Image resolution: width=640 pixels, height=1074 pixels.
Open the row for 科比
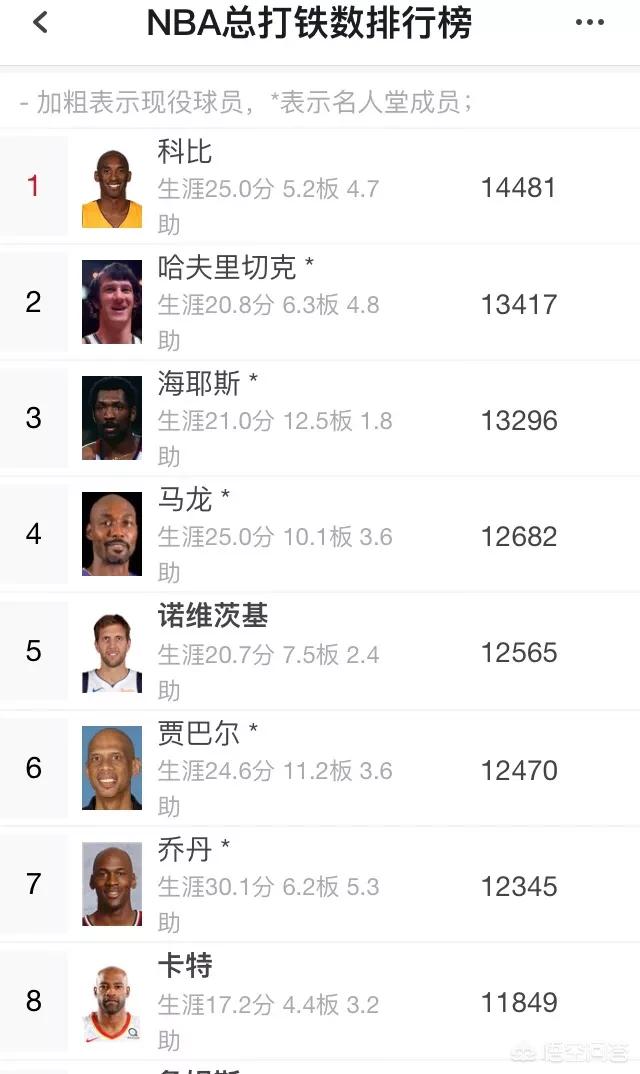pyautogui.click(x=320, y=186)
